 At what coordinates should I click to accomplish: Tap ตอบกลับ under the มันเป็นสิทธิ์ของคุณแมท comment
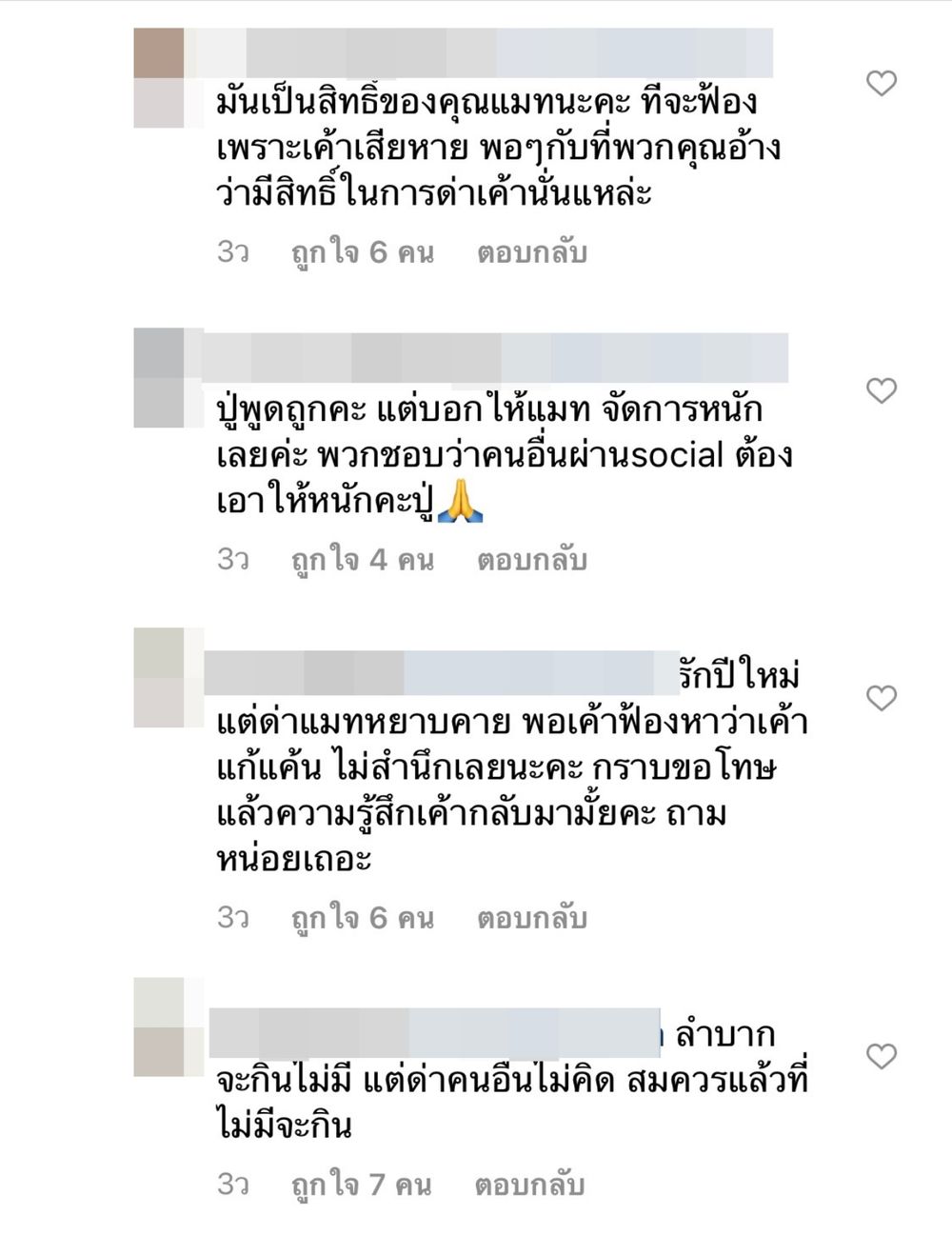click(531, 252)
